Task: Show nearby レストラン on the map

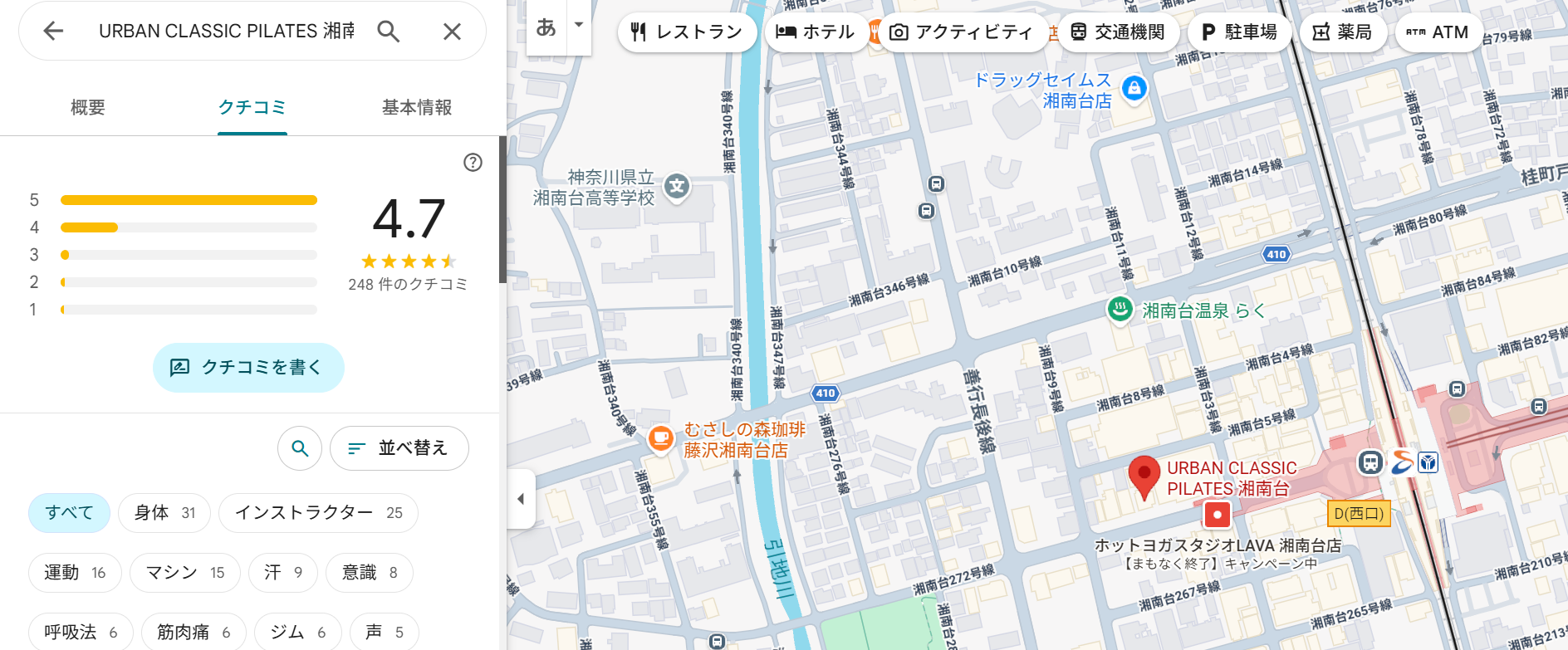Action: [687, 32]
